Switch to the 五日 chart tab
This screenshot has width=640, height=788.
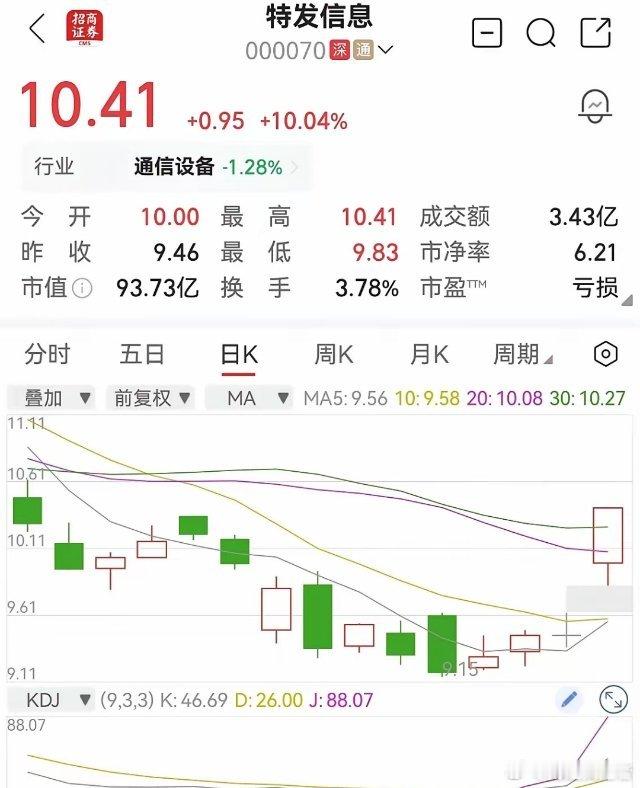pos(142,354)
